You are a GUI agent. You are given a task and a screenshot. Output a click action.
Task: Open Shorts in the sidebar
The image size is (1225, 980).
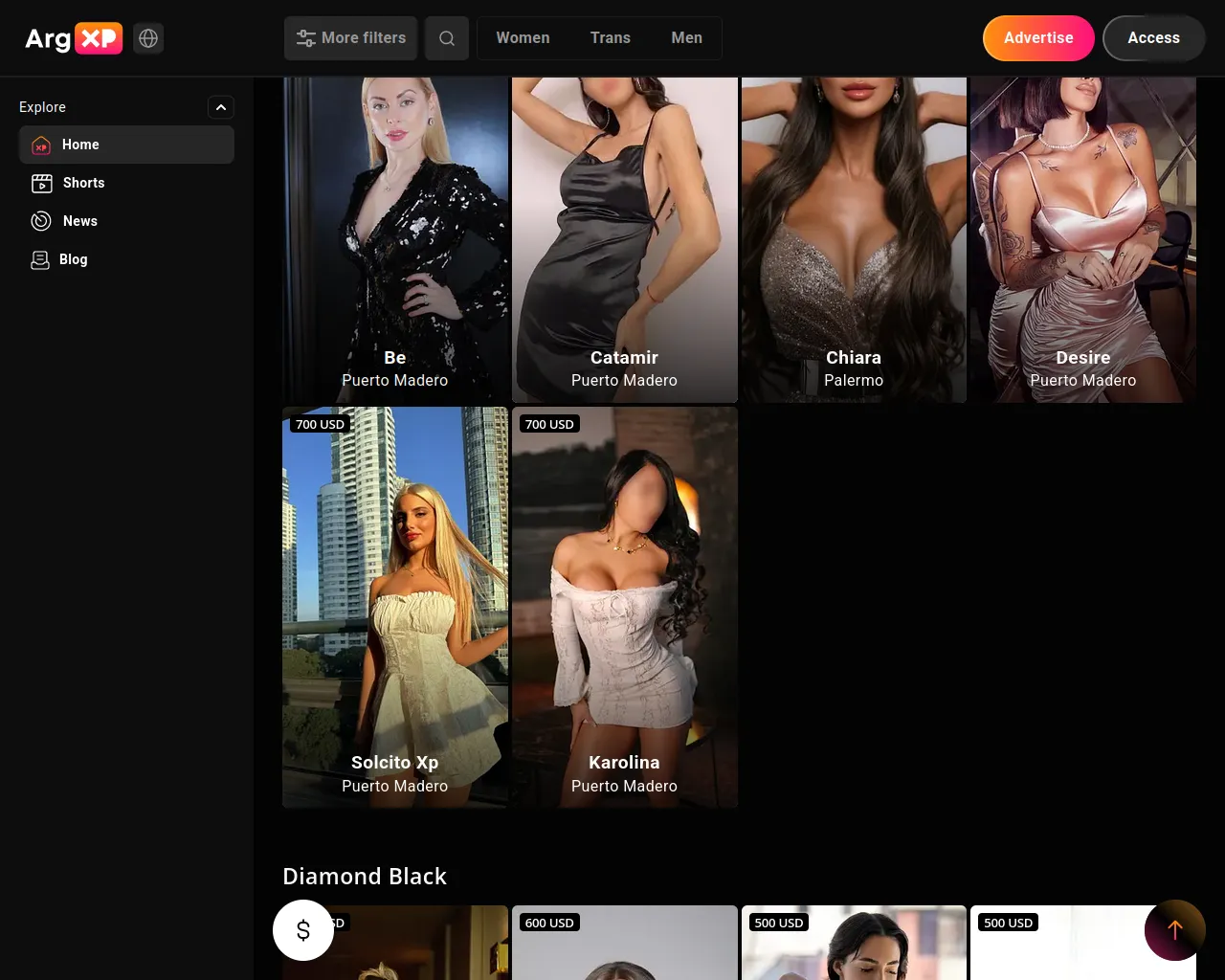pyautogui.click(x=83, y=183)
